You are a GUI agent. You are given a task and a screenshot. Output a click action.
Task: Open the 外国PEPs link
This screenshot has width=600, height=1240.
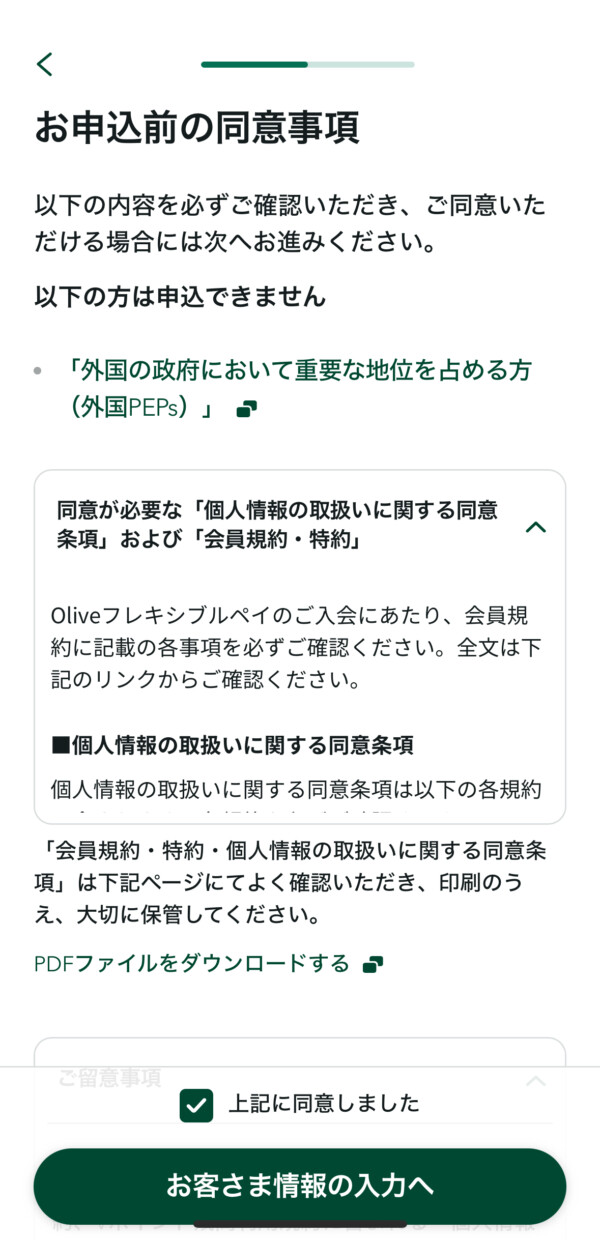300,389
